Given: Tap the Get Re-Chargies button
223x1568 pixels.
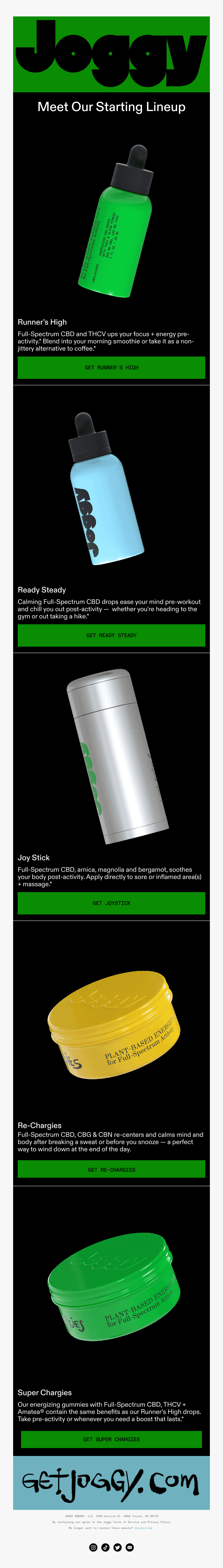Looking at the screenshot, I should [x=111, y=1169].
